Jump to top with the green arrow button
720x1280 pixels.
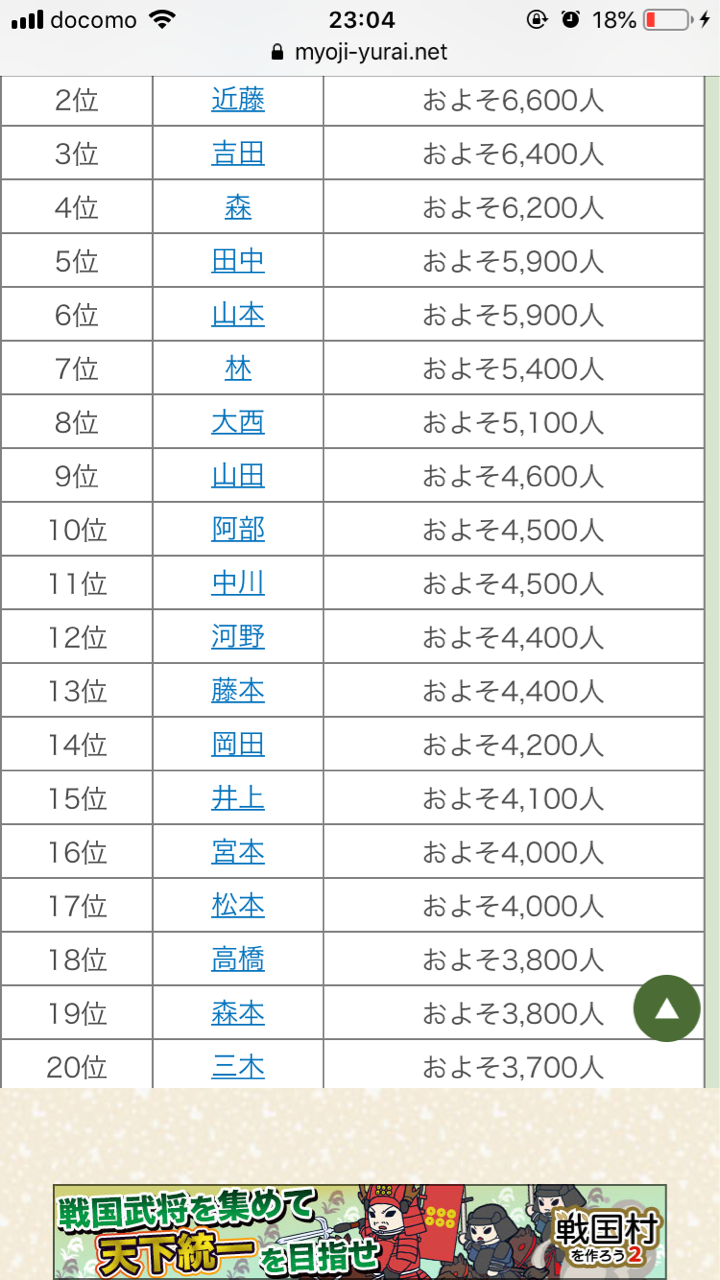point(667,1008)
